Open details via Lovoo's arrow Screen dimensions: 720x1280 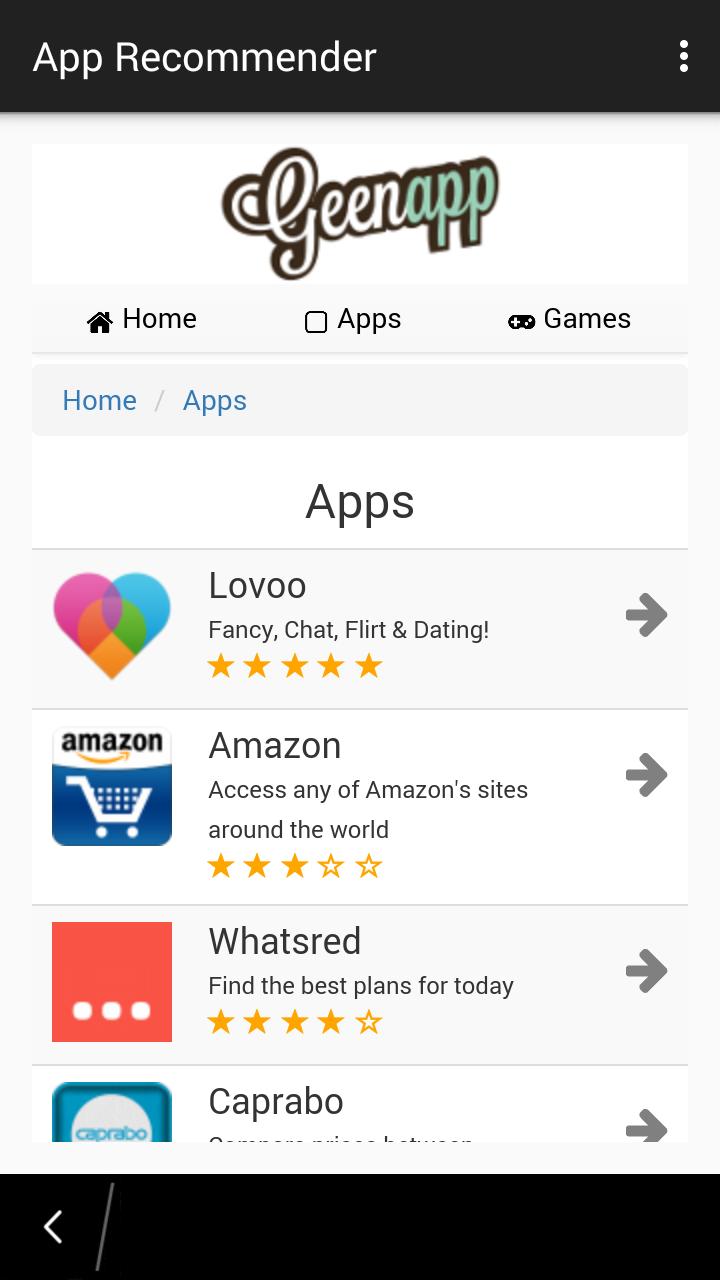[x=646, y=615]
